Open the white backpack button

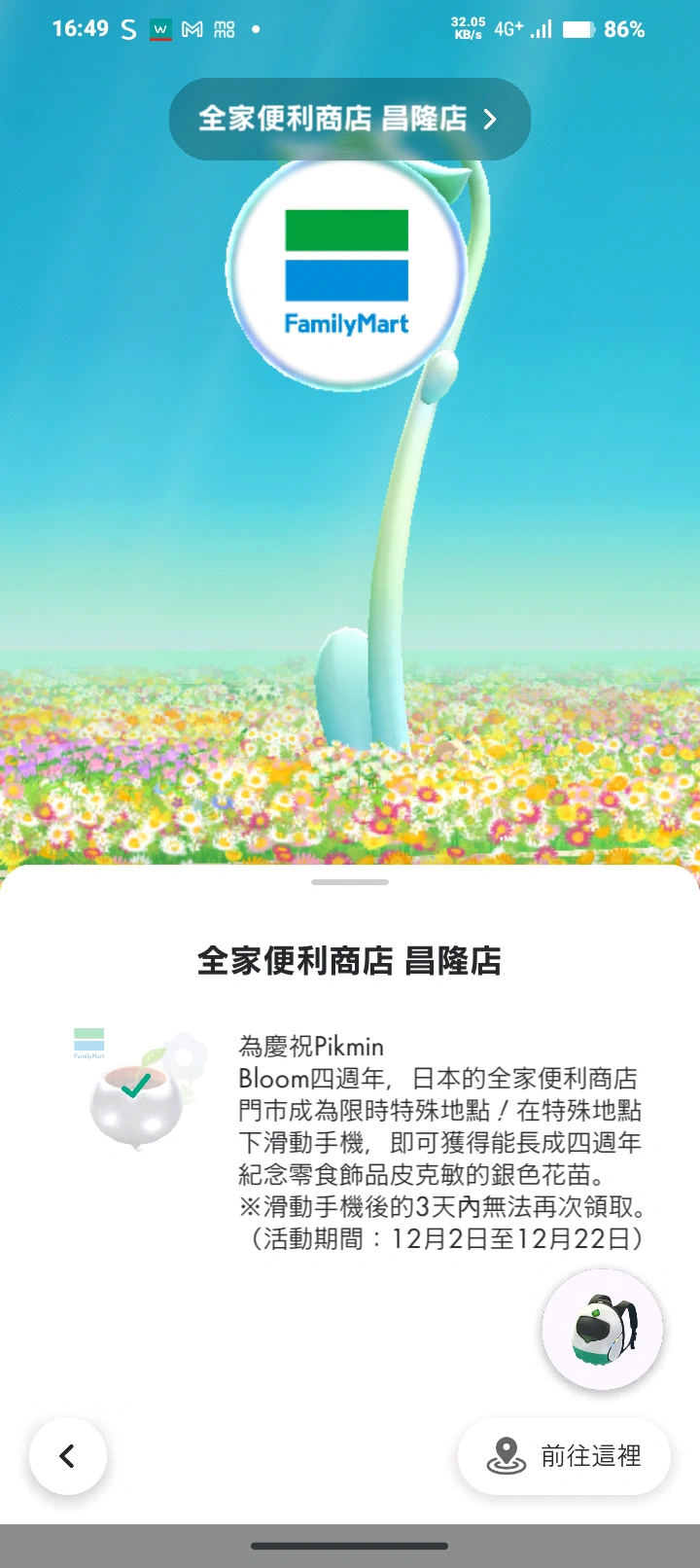coord(602,1329)
